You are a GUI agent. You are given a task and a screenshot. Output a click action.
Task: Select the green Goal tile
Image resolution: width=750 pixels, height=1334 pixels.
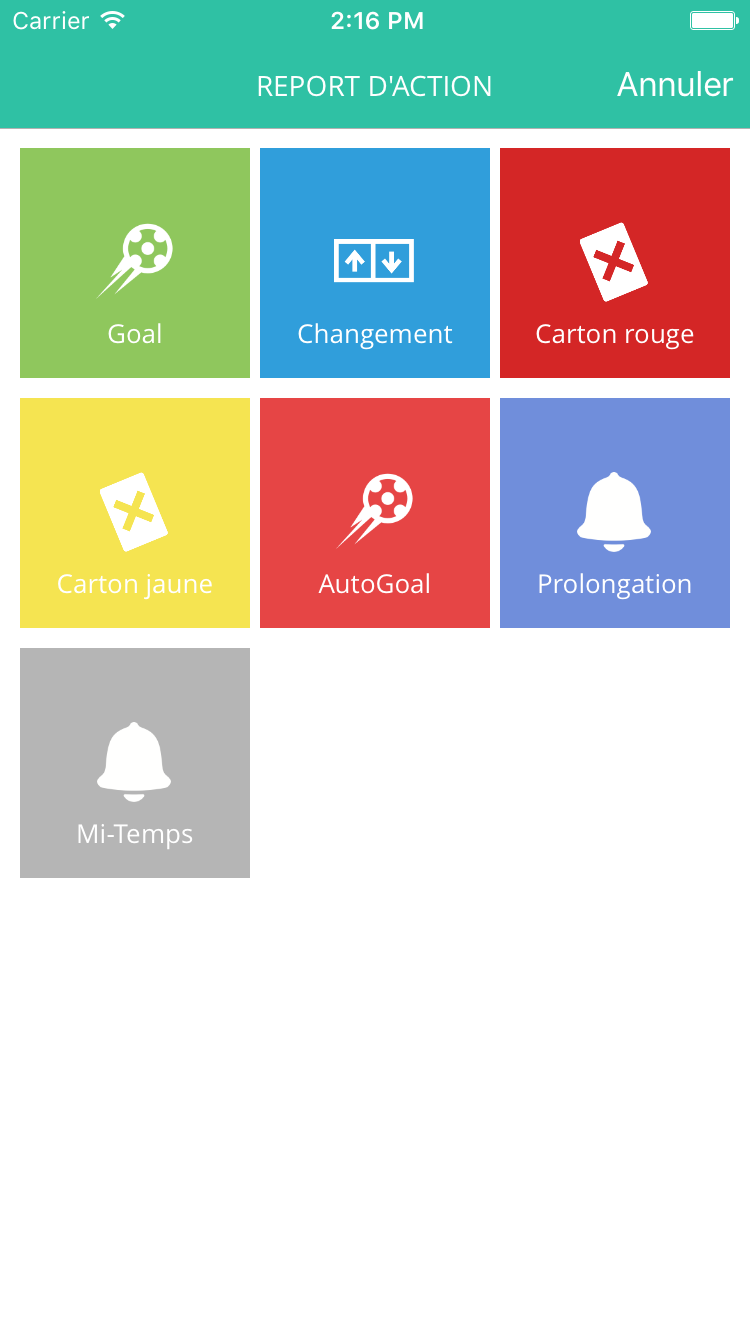click(135, 263)
